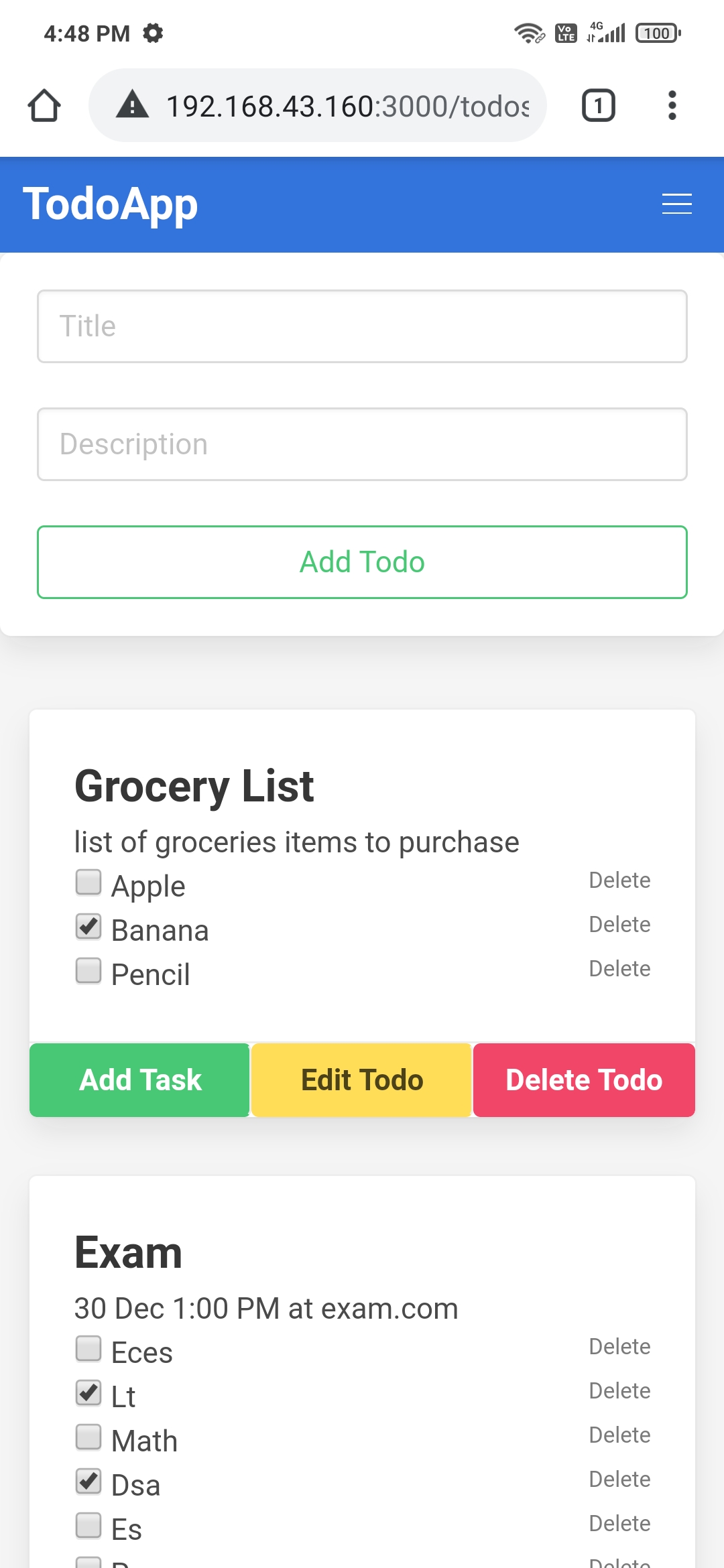Screen dimensions: 724x1568
Task: Check the Apple grocery item
Action: [88, 884]
